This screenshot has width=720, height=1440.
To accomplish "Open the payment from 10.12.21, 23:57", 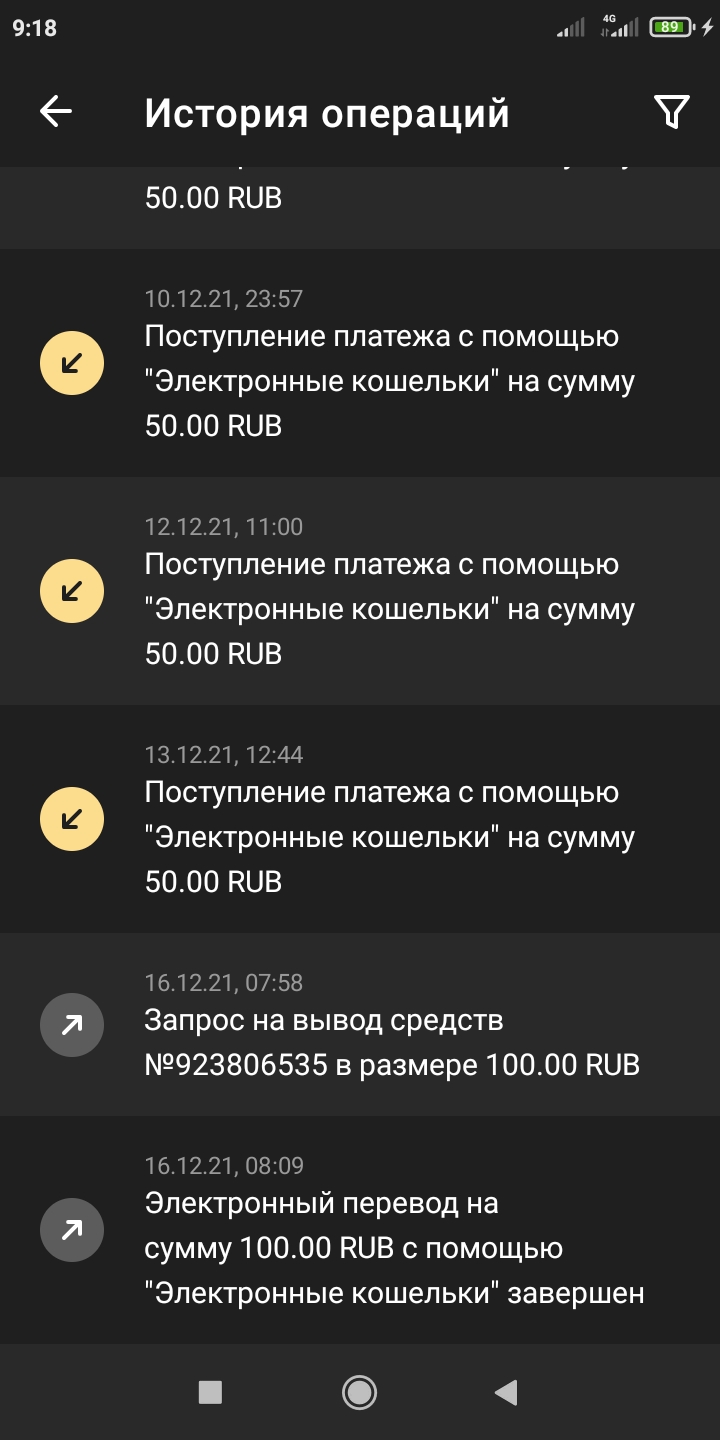I will [390, 363].
